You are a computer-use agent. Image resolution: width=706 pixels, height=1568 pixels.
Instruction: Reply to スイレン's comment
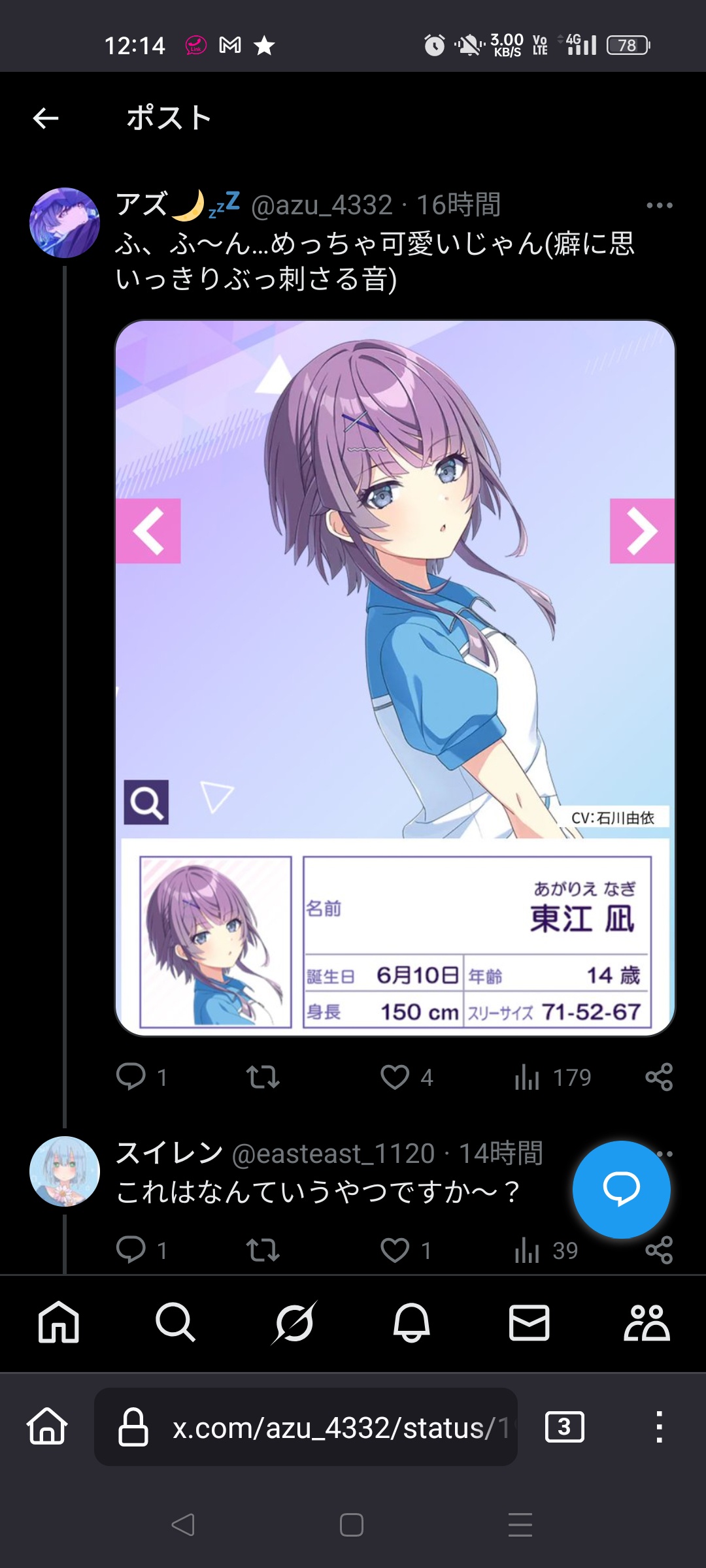pos(131,1250)
